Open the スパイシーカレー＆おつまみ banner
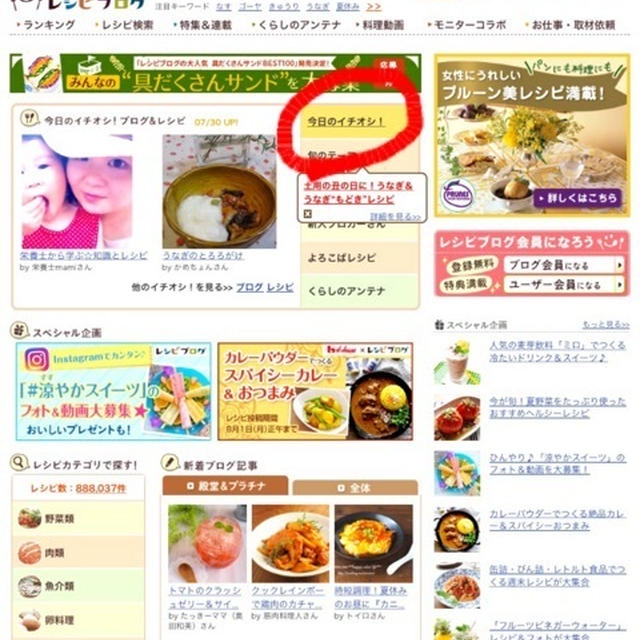 click(313, 392)
